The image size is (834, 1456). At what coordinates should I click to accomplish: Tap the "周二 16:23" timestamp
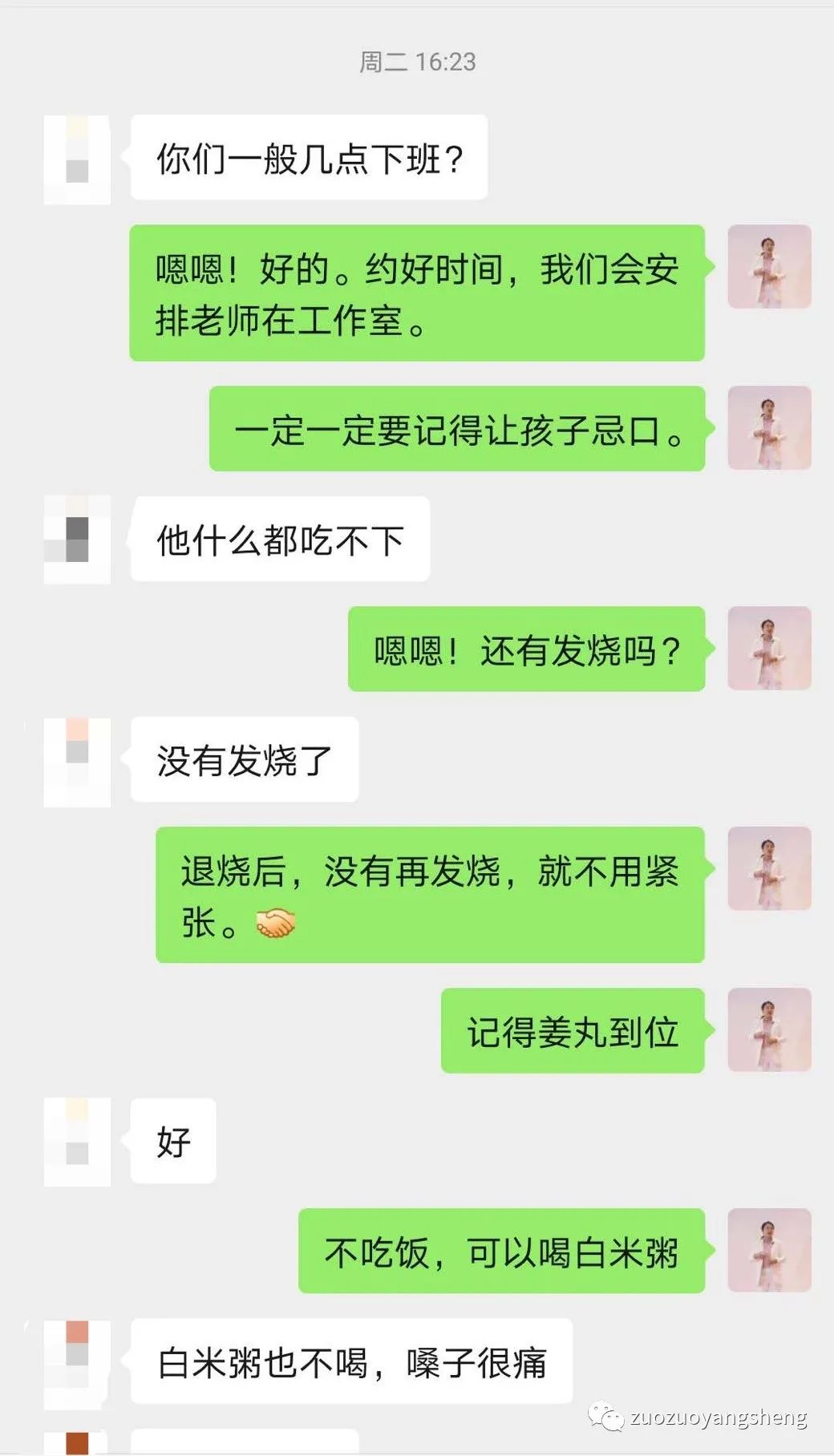(x=416, y=61)
